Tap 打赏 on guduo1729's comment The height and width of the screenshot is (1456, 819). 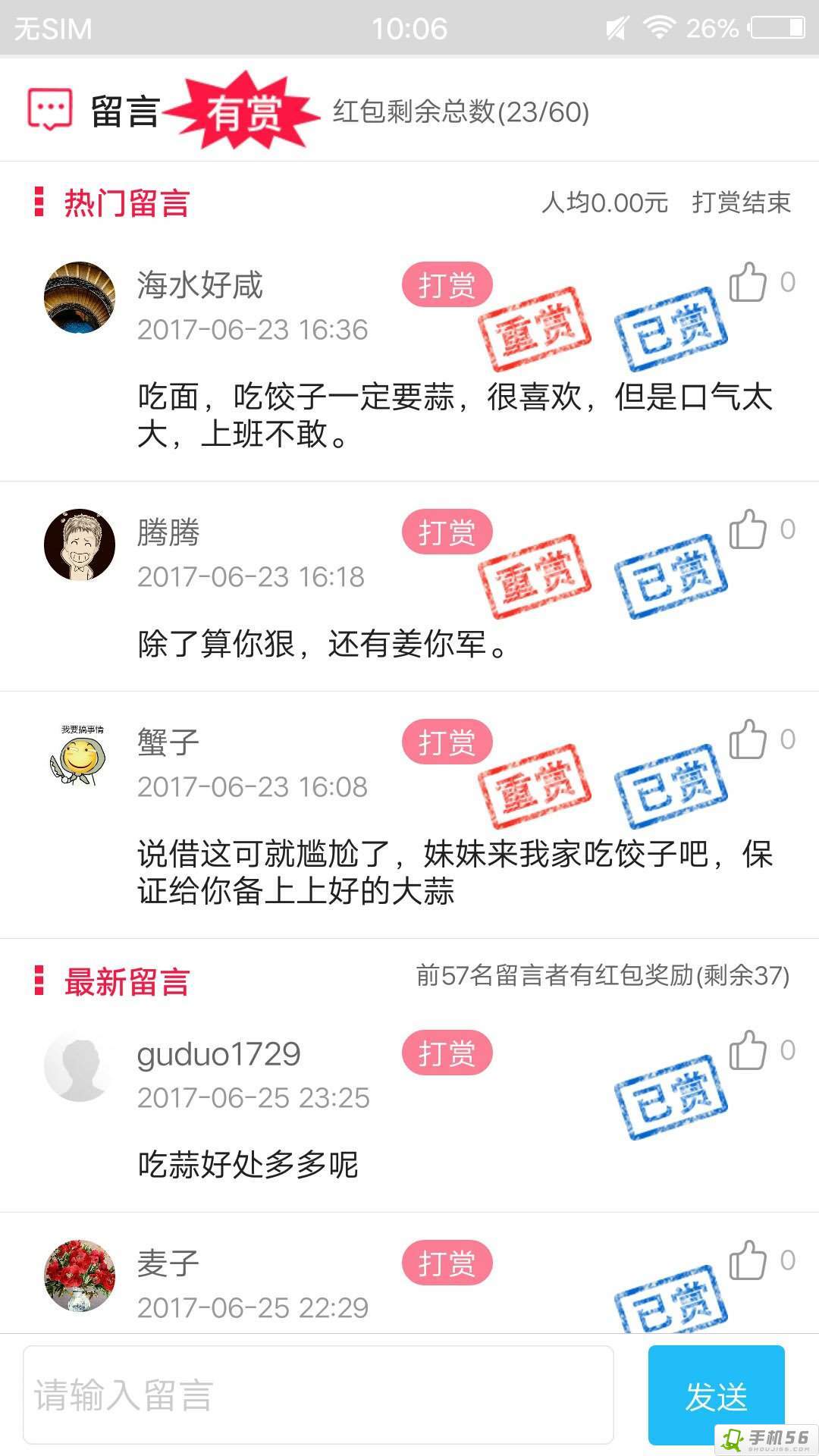(447, 1053)
